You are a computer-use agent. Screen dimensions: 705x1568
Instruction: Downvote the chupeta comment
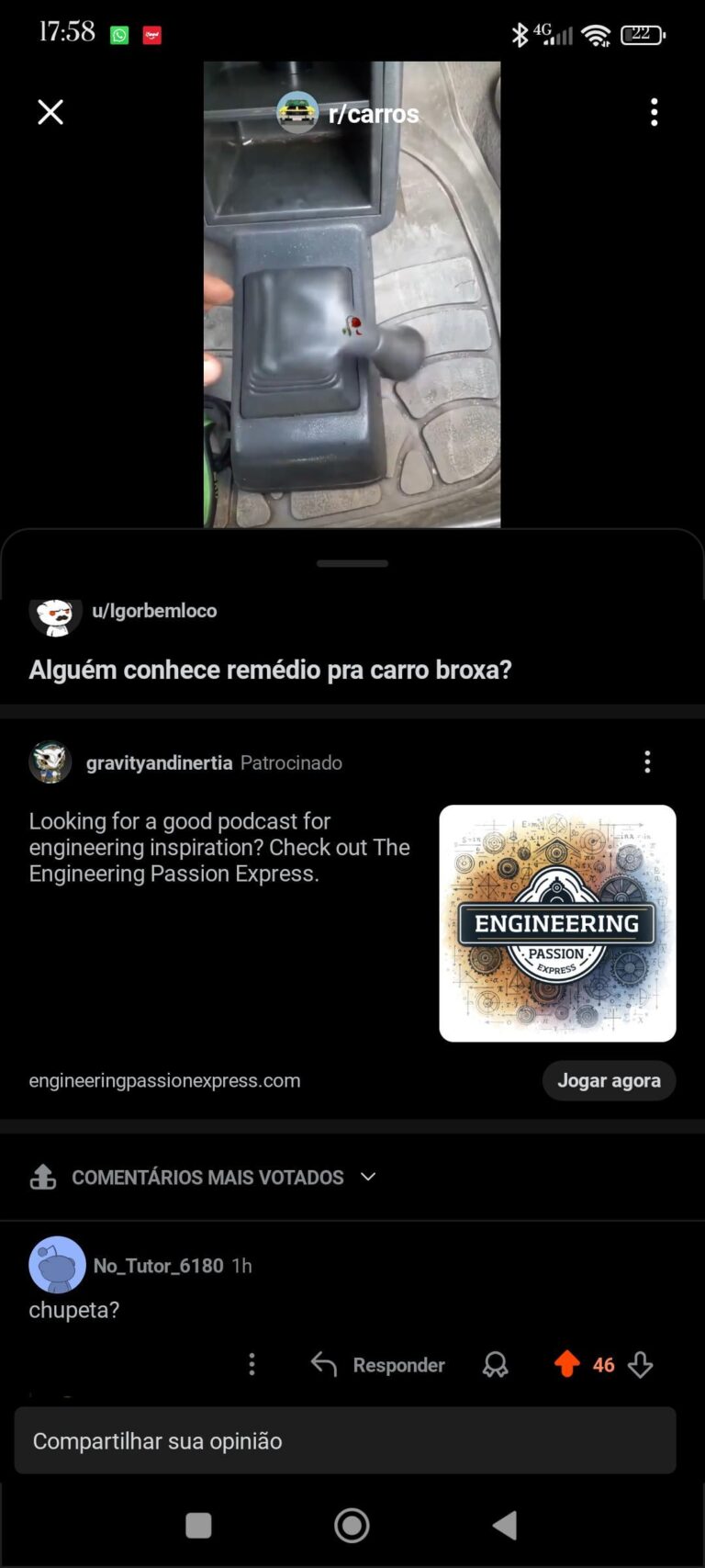(x=641, y=1365)
